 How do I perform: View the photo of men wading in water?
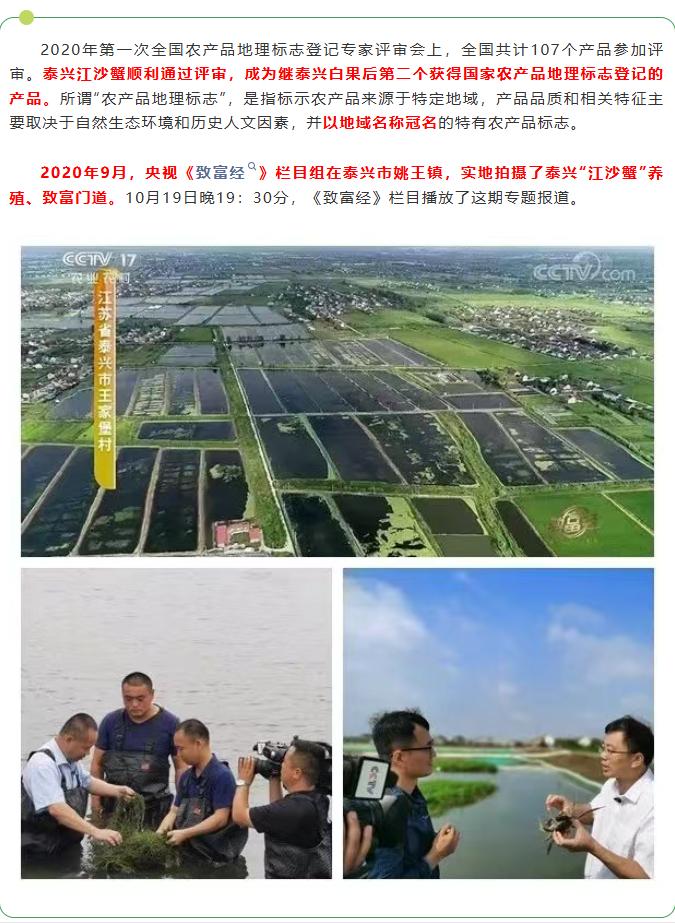pyautogui.click(x=176, y=723)
